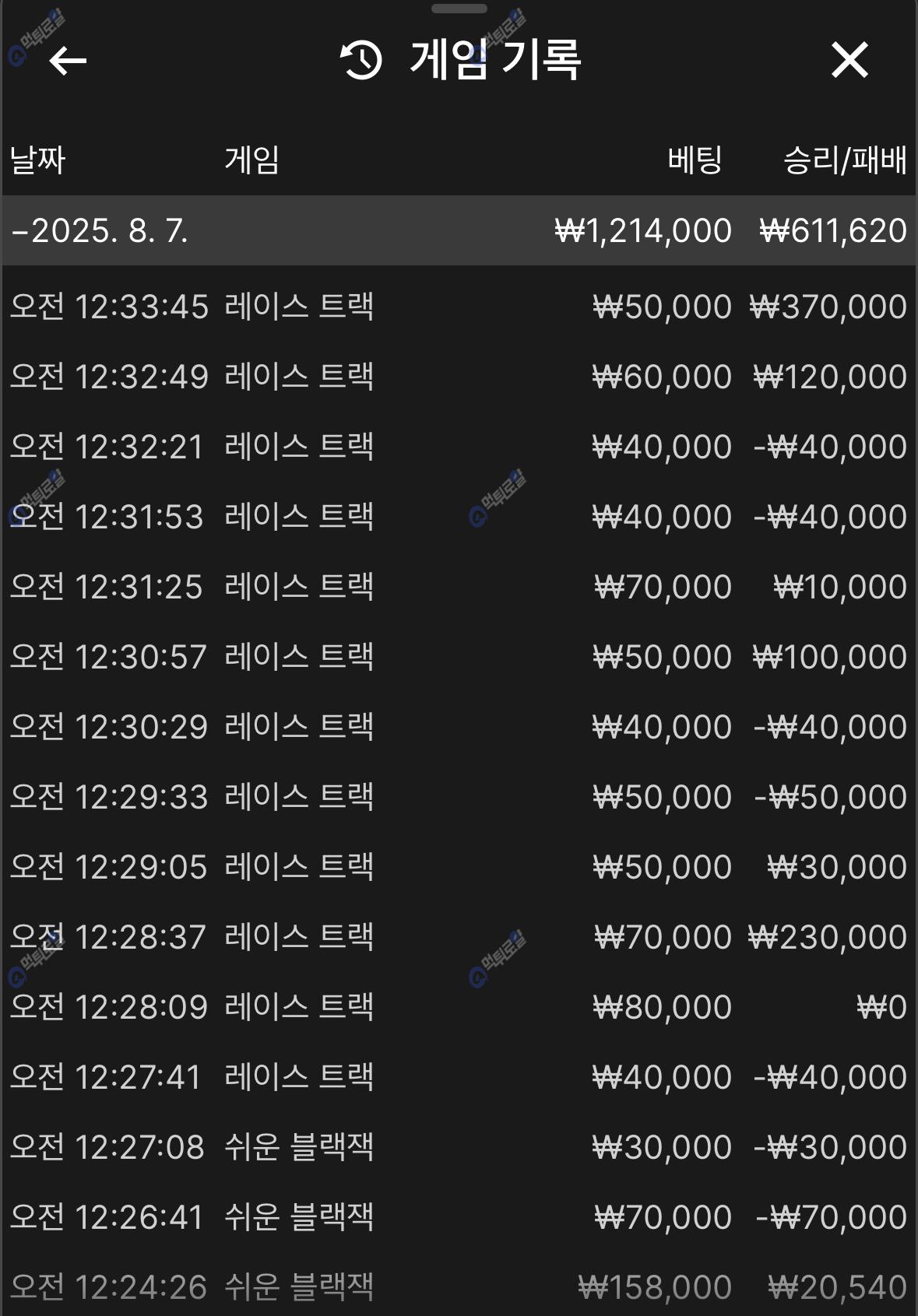View details of the 12:32:49 round
Image resolution: width=918 pixels, height=1316 pixels.
(458, 377)
